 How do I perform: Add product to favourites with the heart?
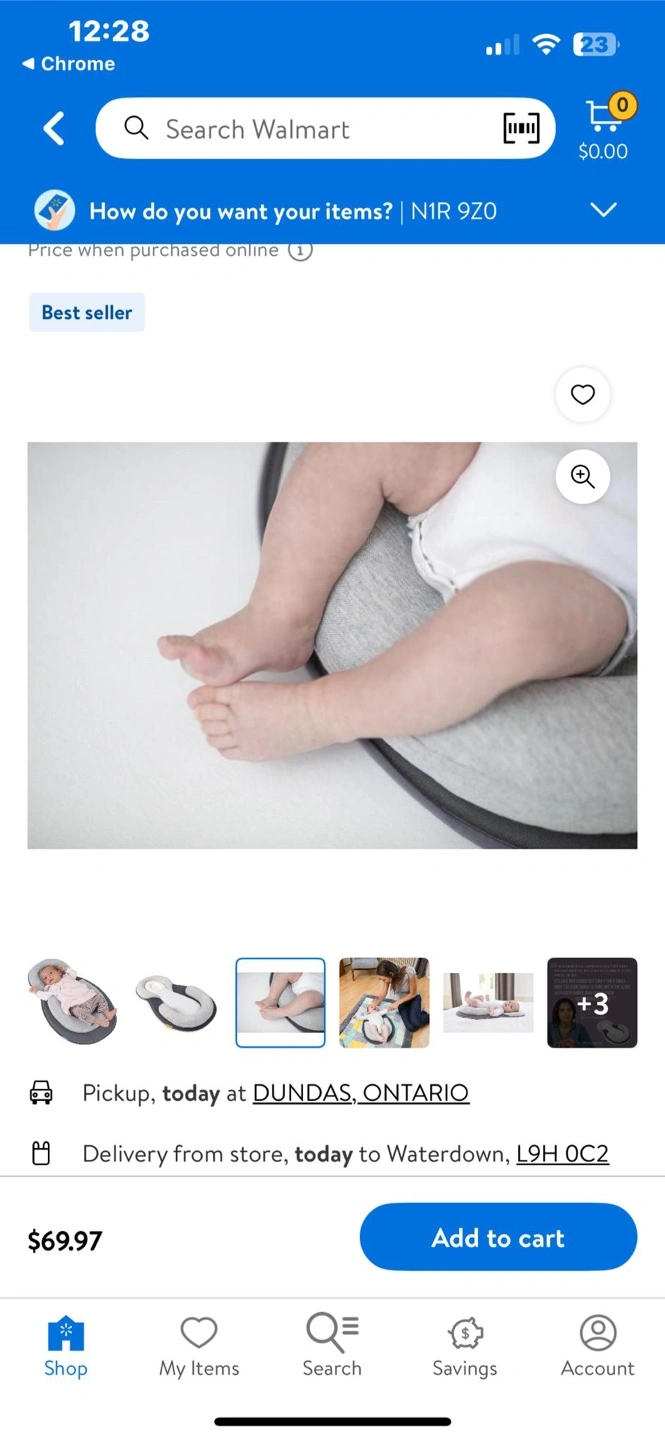pyautogui.click(x=583, y=395)
